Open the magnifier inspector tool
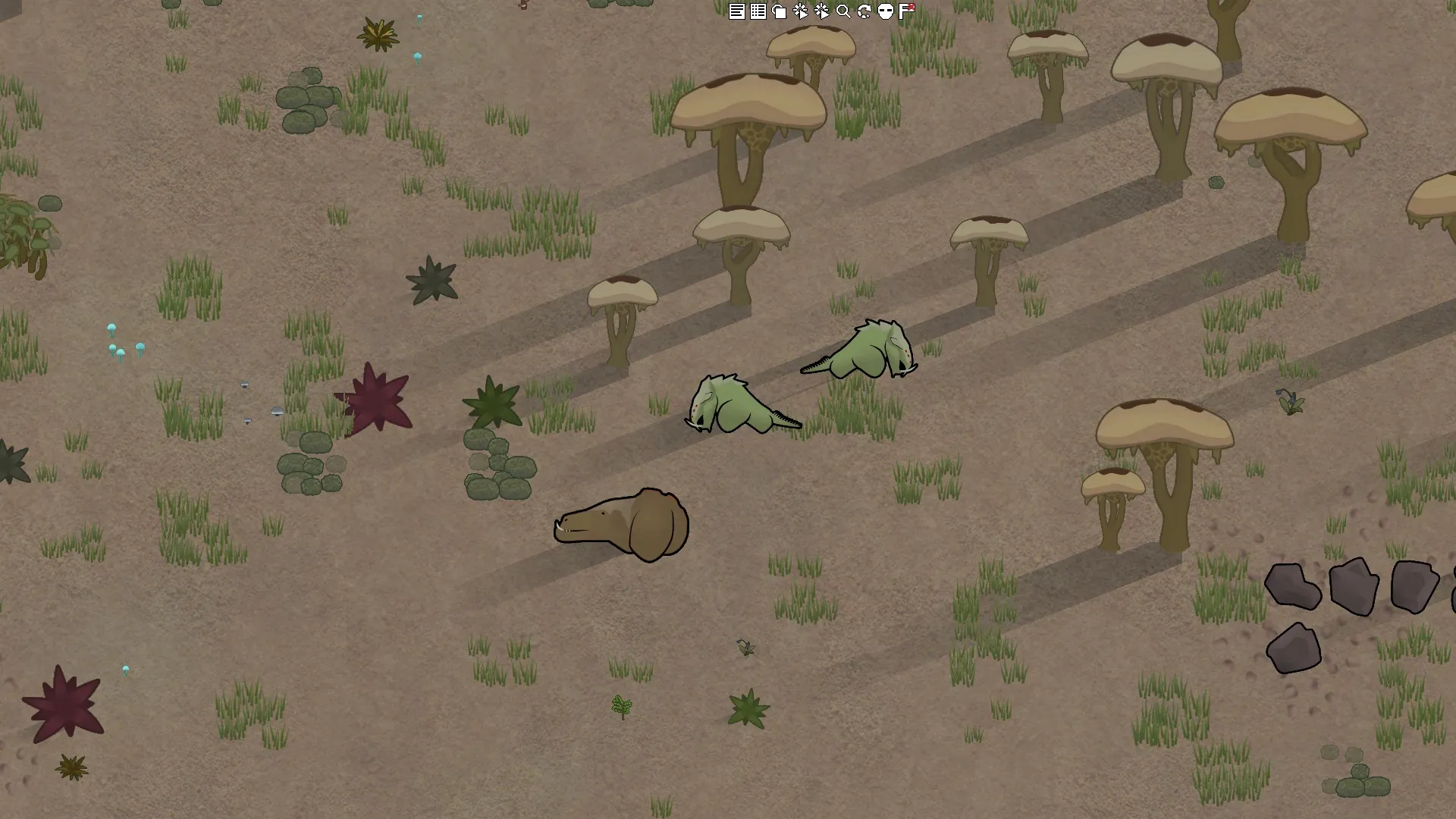1456x819 pixels. point(843,11)
